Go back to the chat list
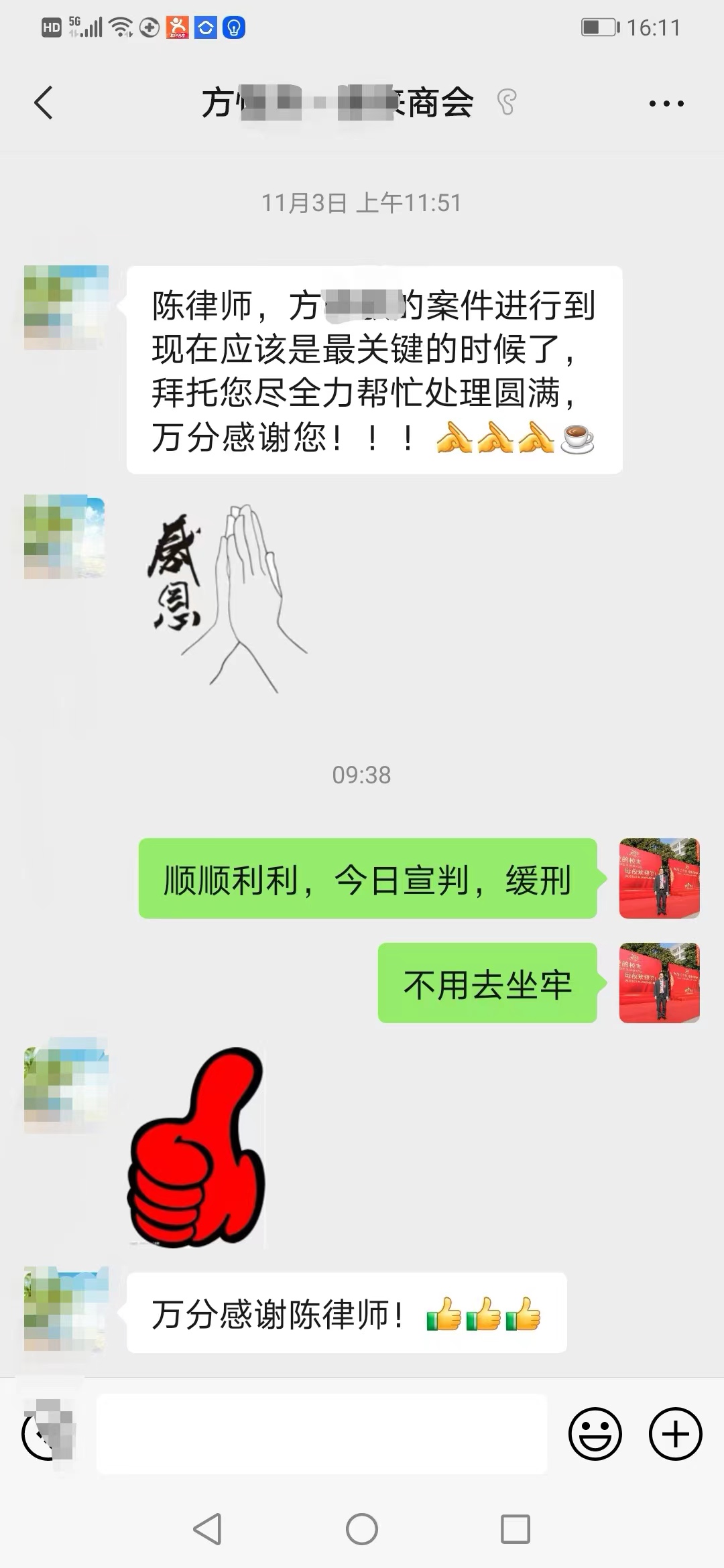 (x=44, y=103)
